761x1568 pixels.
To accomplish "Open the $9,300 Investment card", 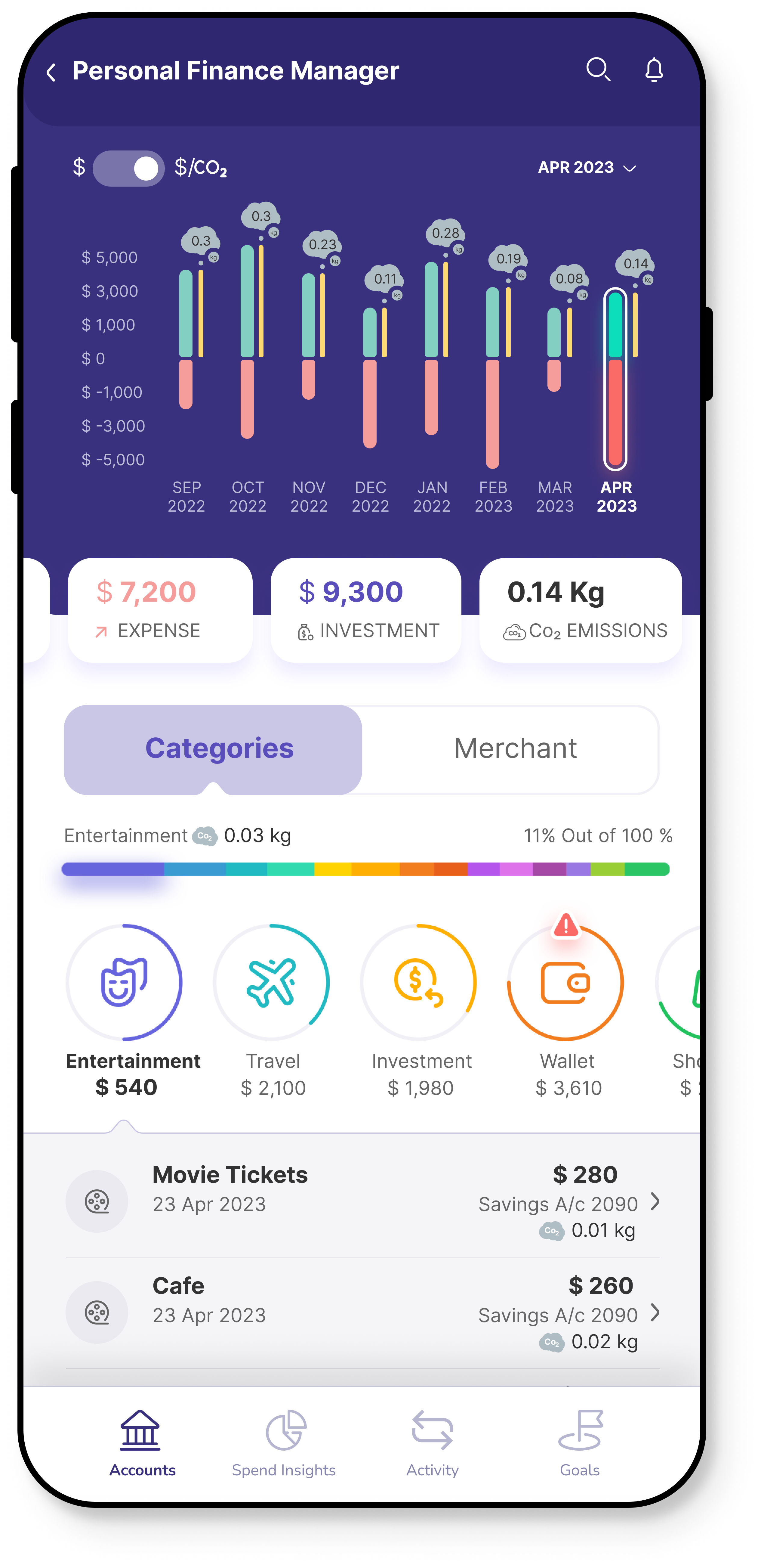I will 365,610.
